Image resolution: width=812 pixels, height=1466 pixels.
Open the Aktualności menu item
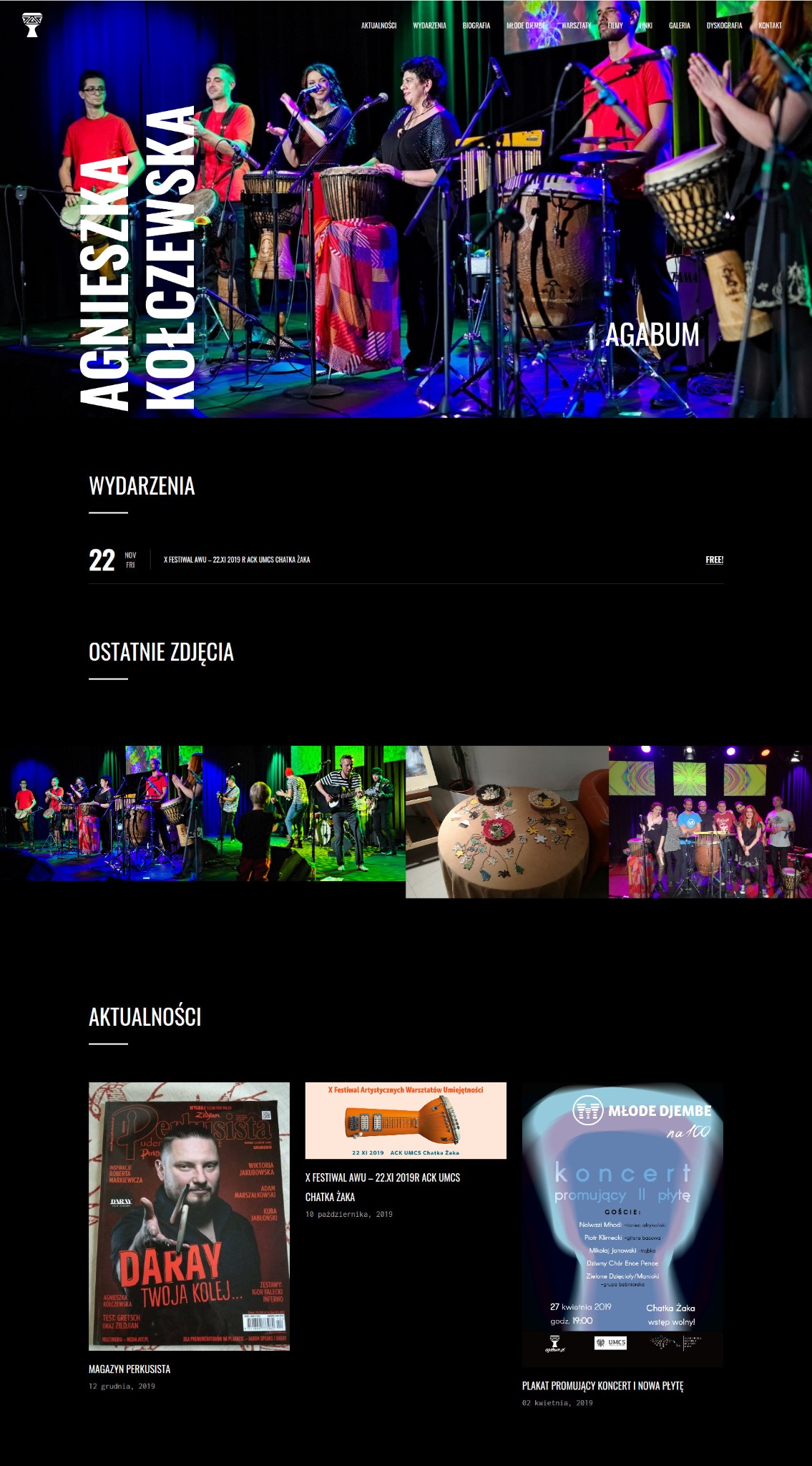point(378,26)
